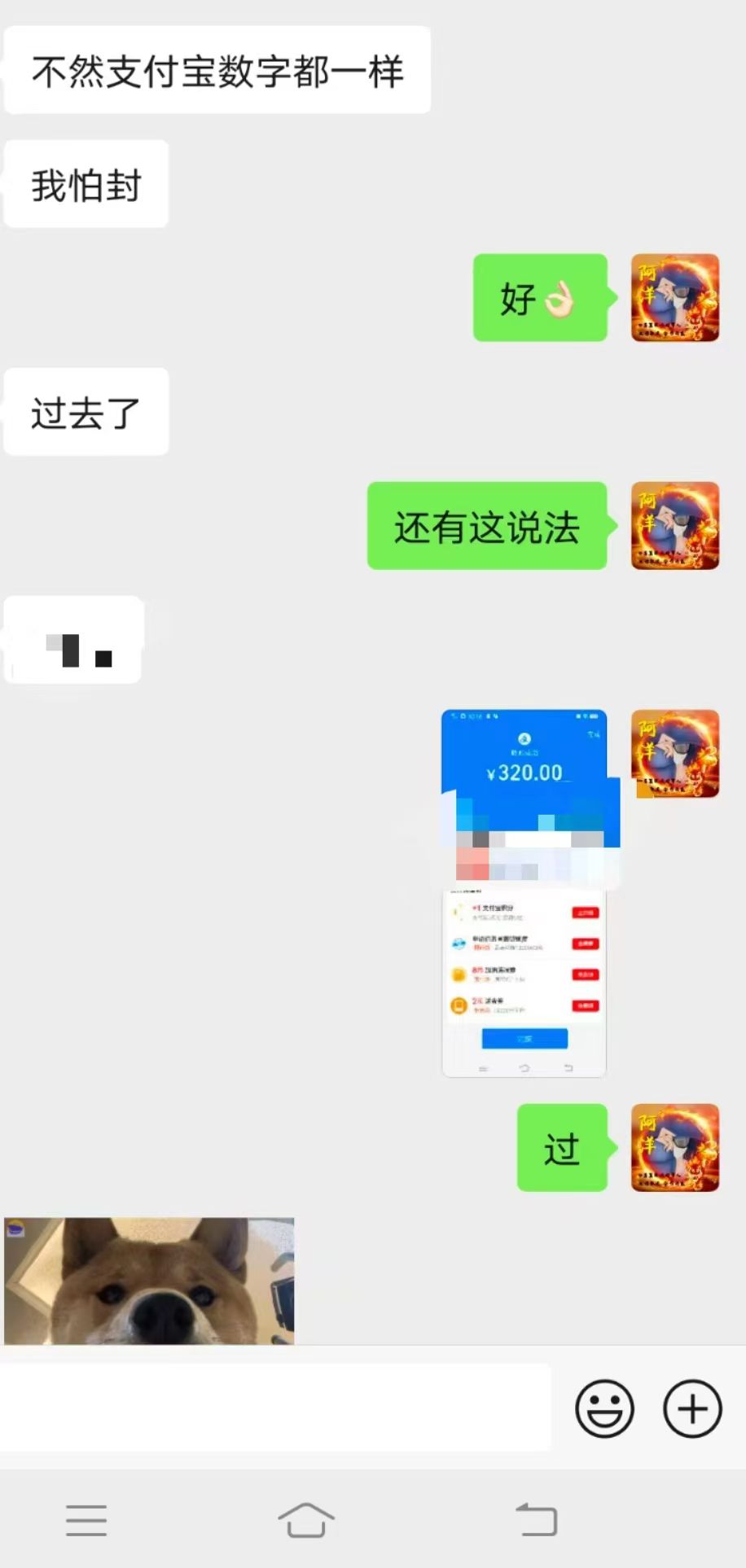
Task: Open the recent apps menu button
Action: pos(86,1519)
